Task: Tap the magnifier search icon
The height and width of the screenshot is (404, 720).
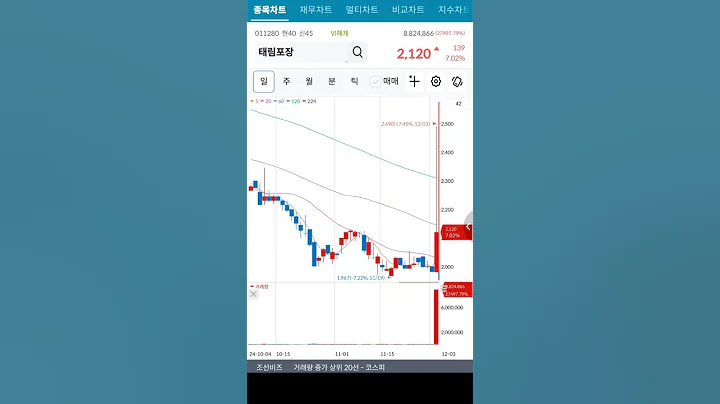Action: [x=357, y=52]
